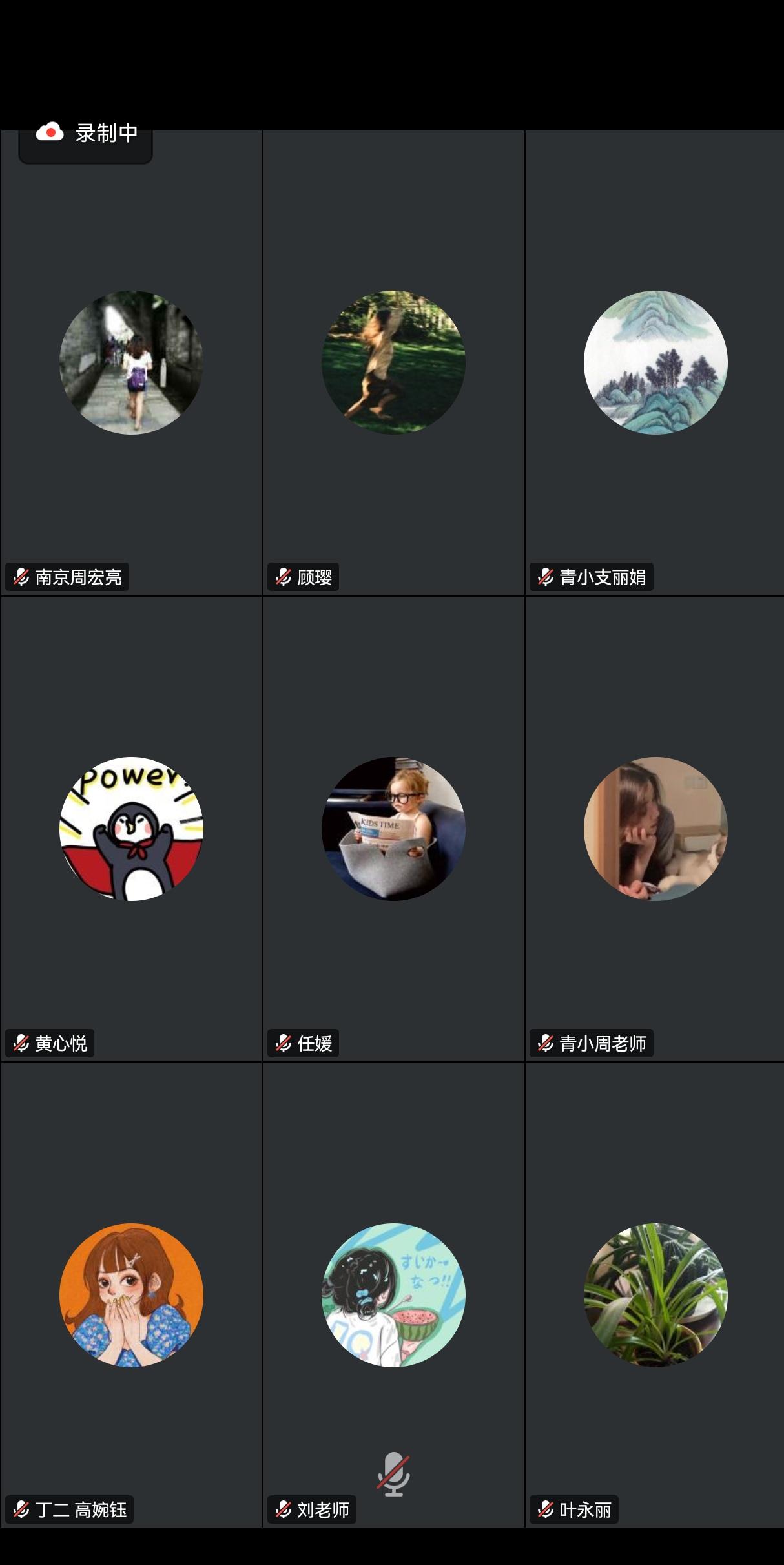Select participant tile 青小支丽娟
This screenshot has height=1565, width=784.
click(x=655, y=362)
